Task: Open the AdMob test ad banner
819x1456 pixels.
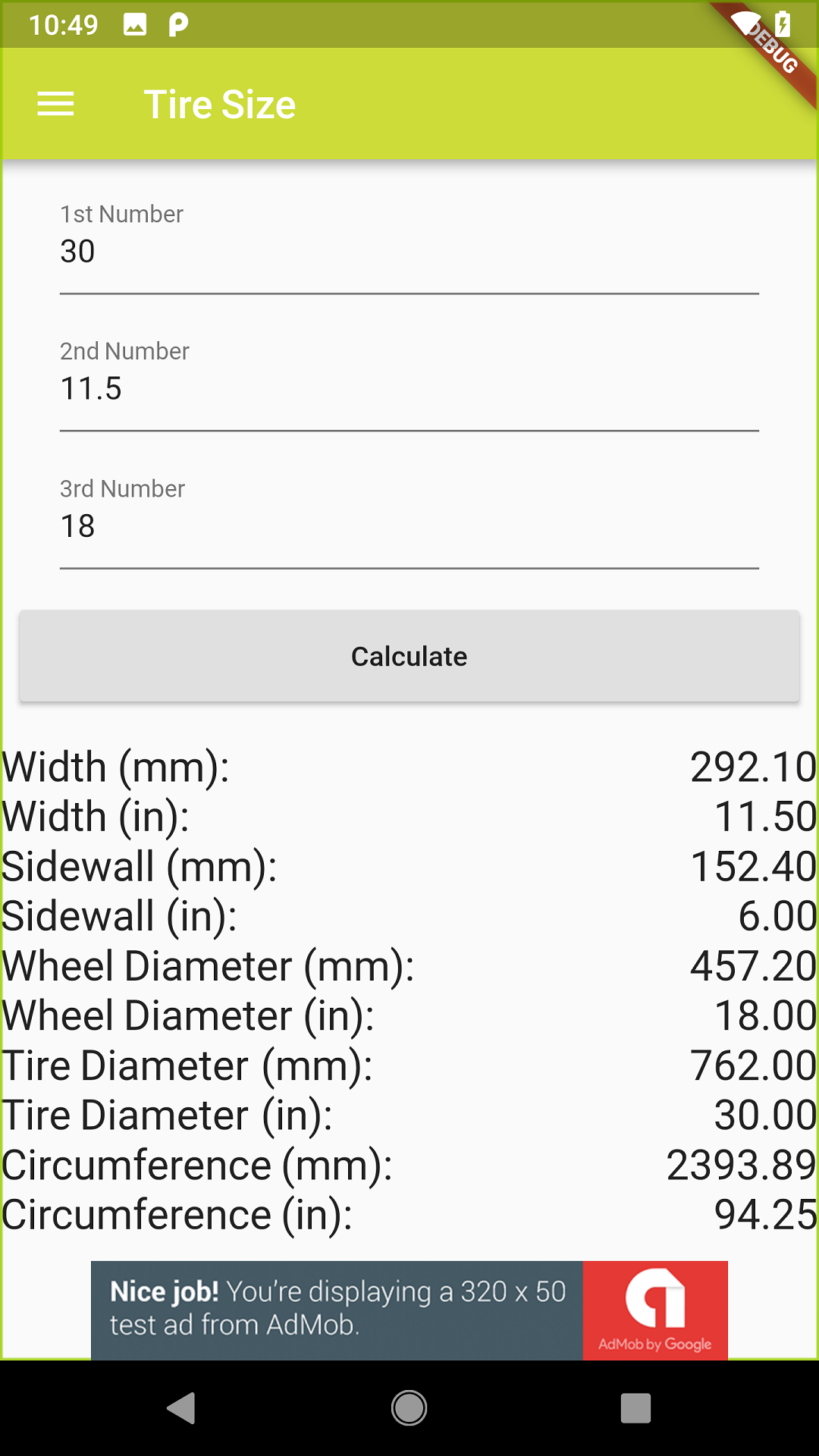Action: pyautogui.click(x=409, y=1310)
